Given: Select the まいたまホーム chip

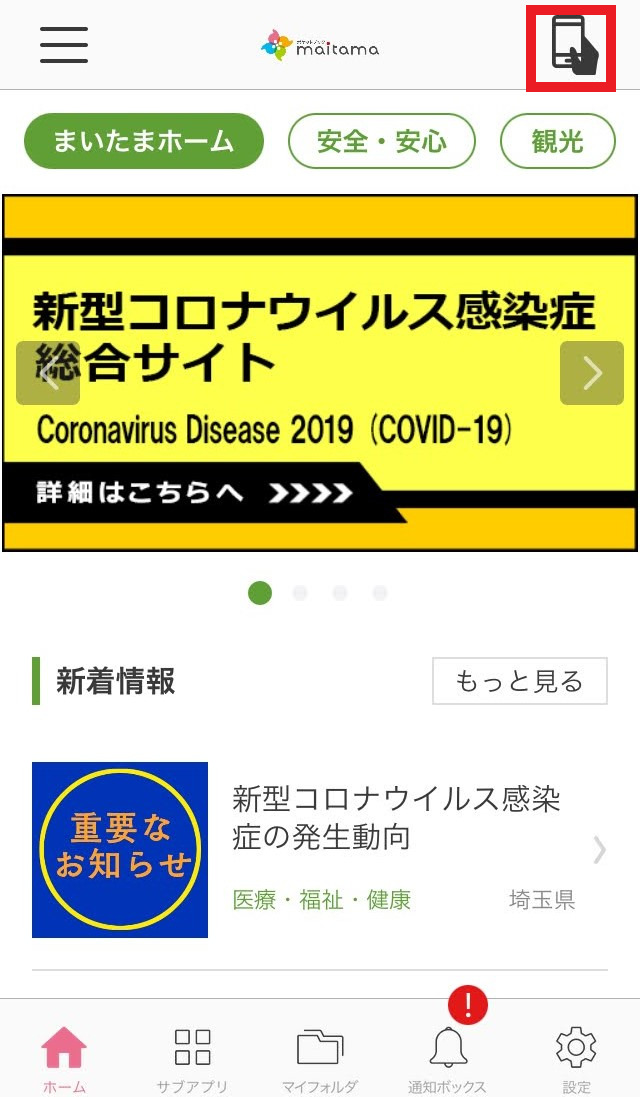Looking at the screenshot, I should (144, 141).
